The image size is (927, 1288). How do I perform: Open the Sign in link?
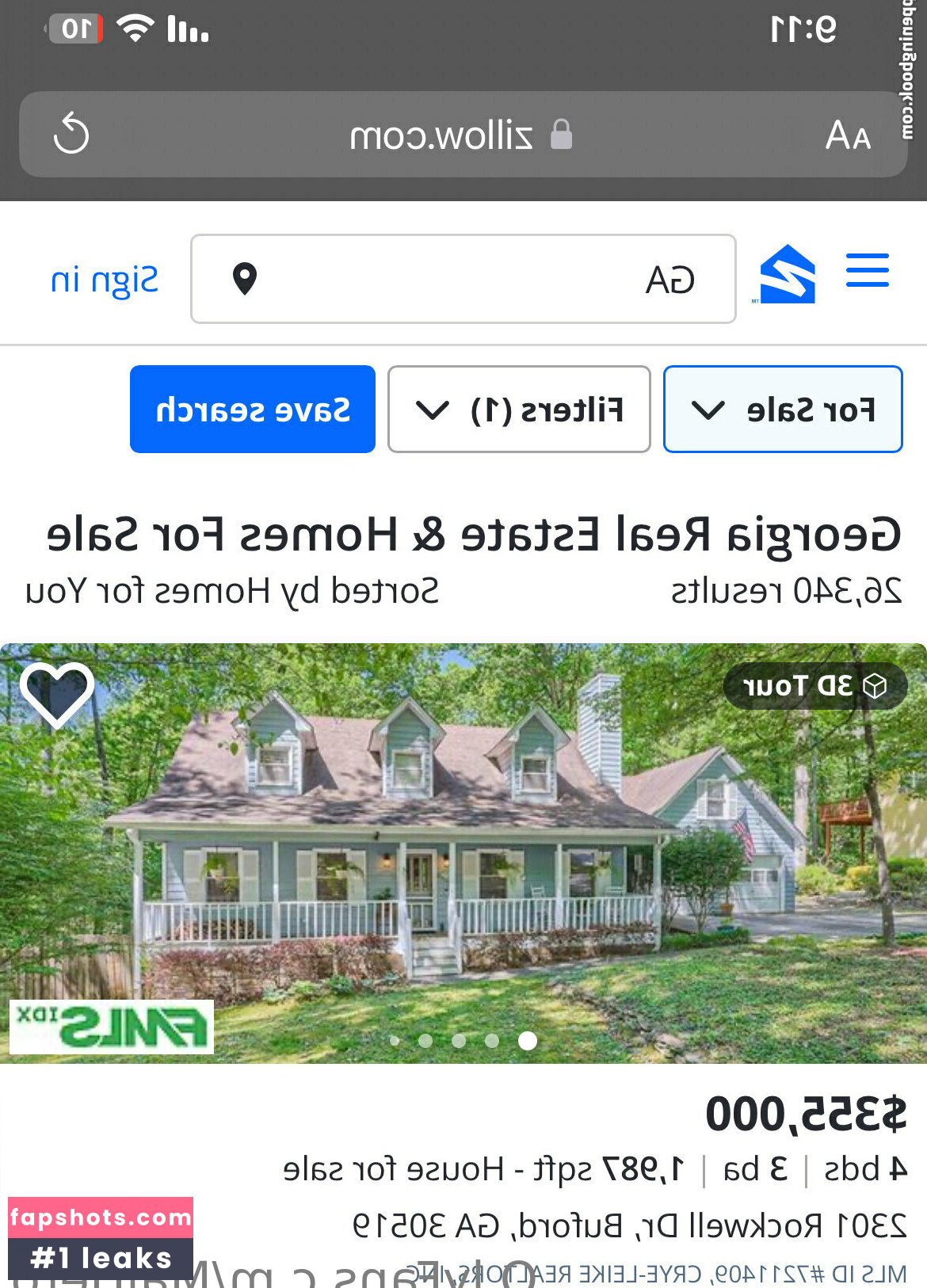pyautogui.click(x=105, y=280)
